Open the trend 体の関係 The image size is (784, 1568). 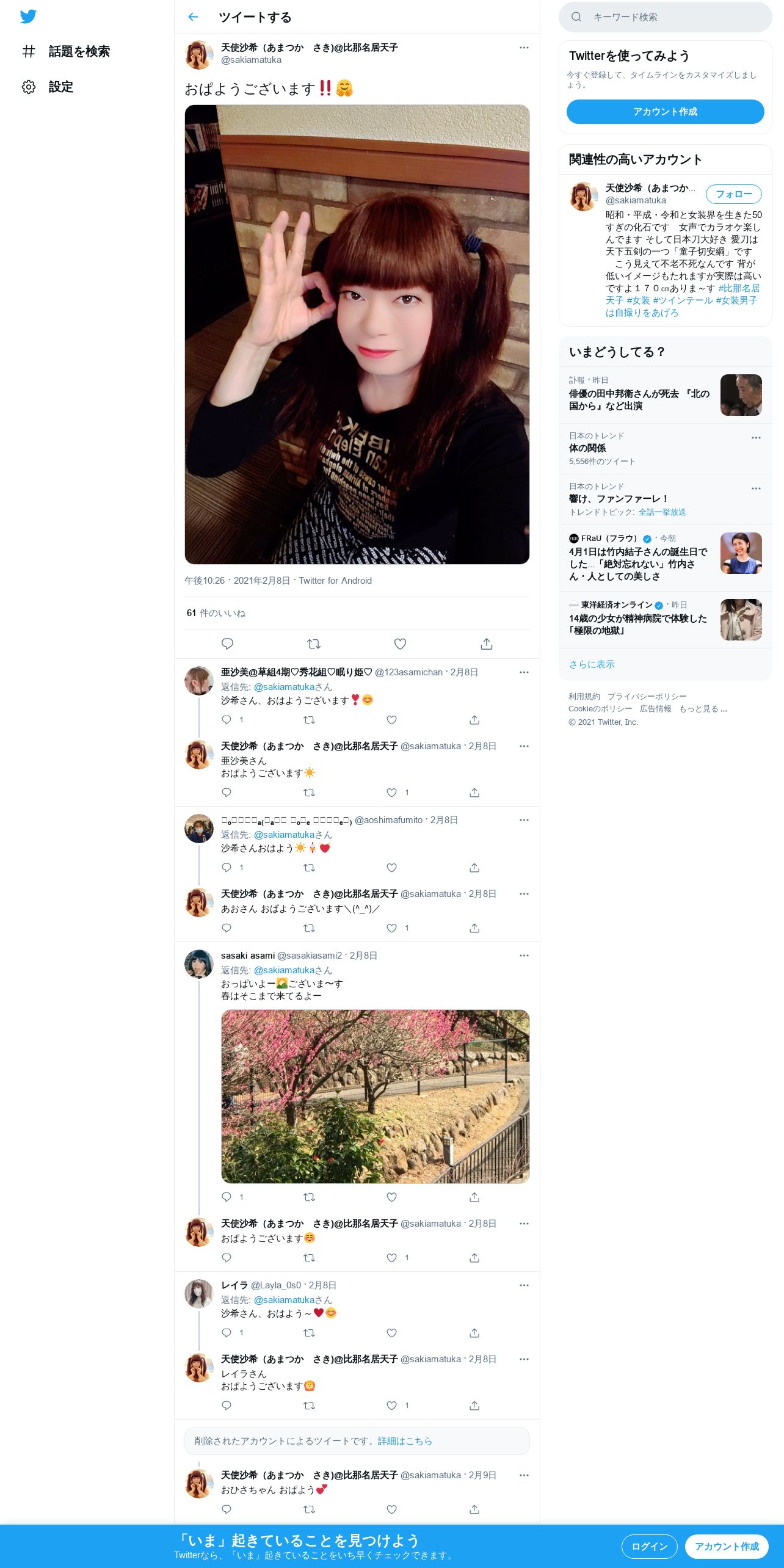[587, 448]
